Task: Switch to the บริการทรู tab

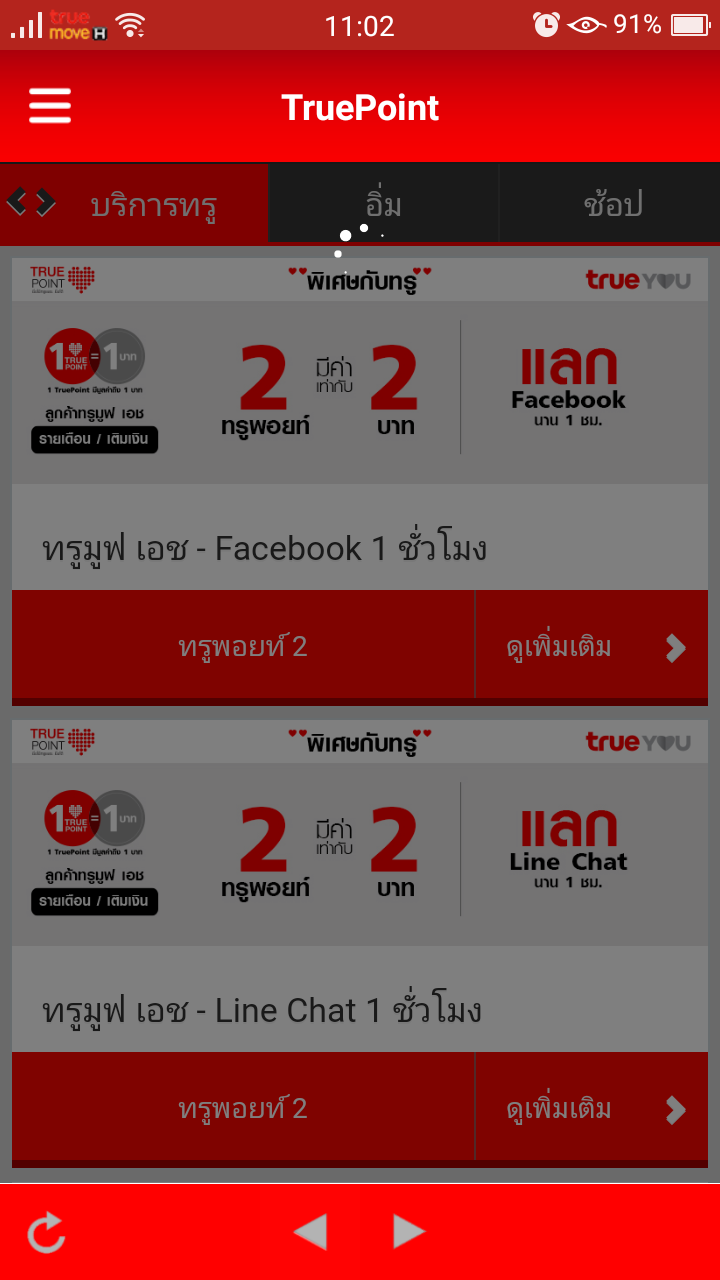Action: [134, 204]
